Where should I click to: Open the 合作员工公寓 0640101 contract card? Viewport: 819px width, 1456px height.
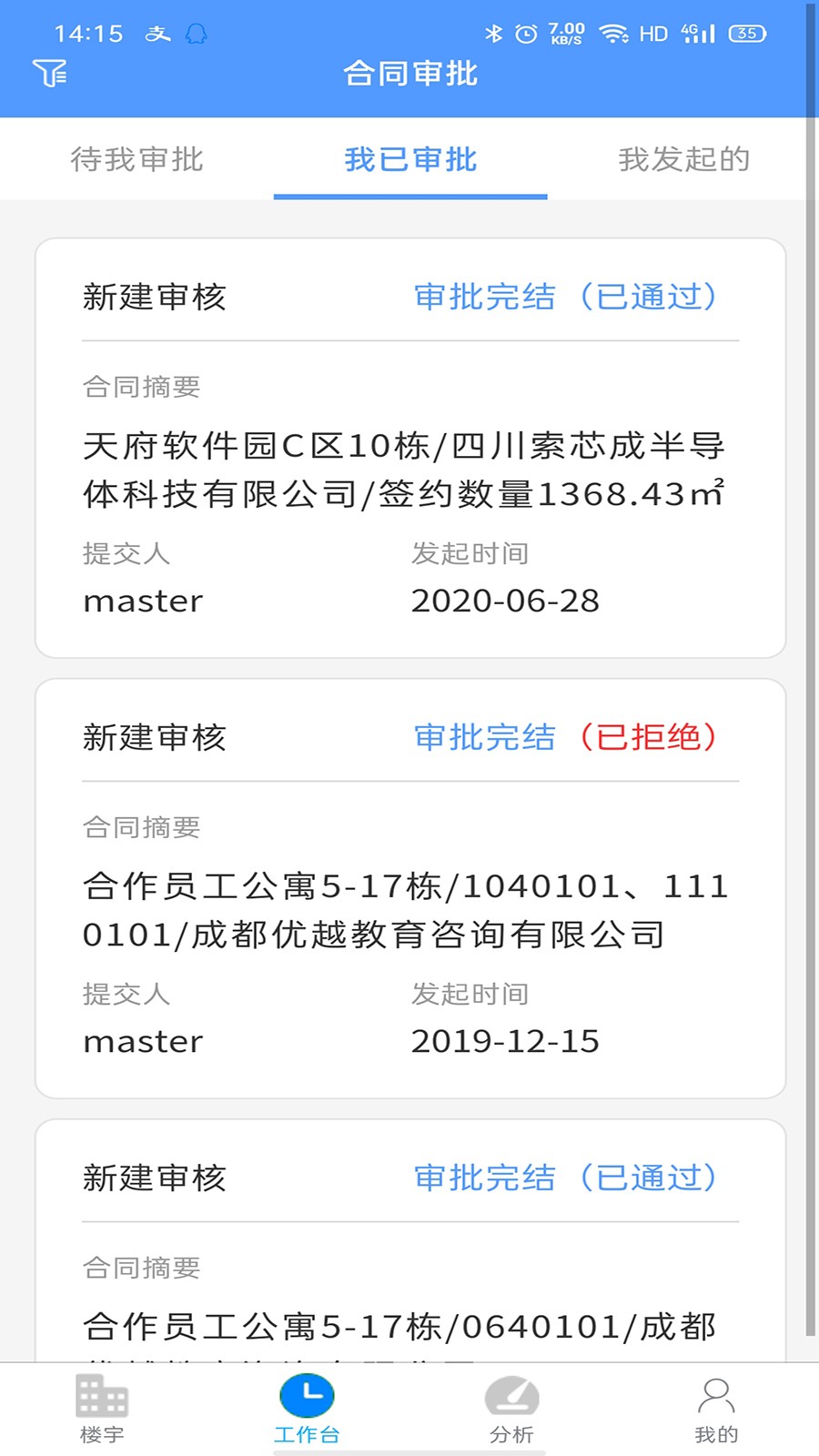410,1274
